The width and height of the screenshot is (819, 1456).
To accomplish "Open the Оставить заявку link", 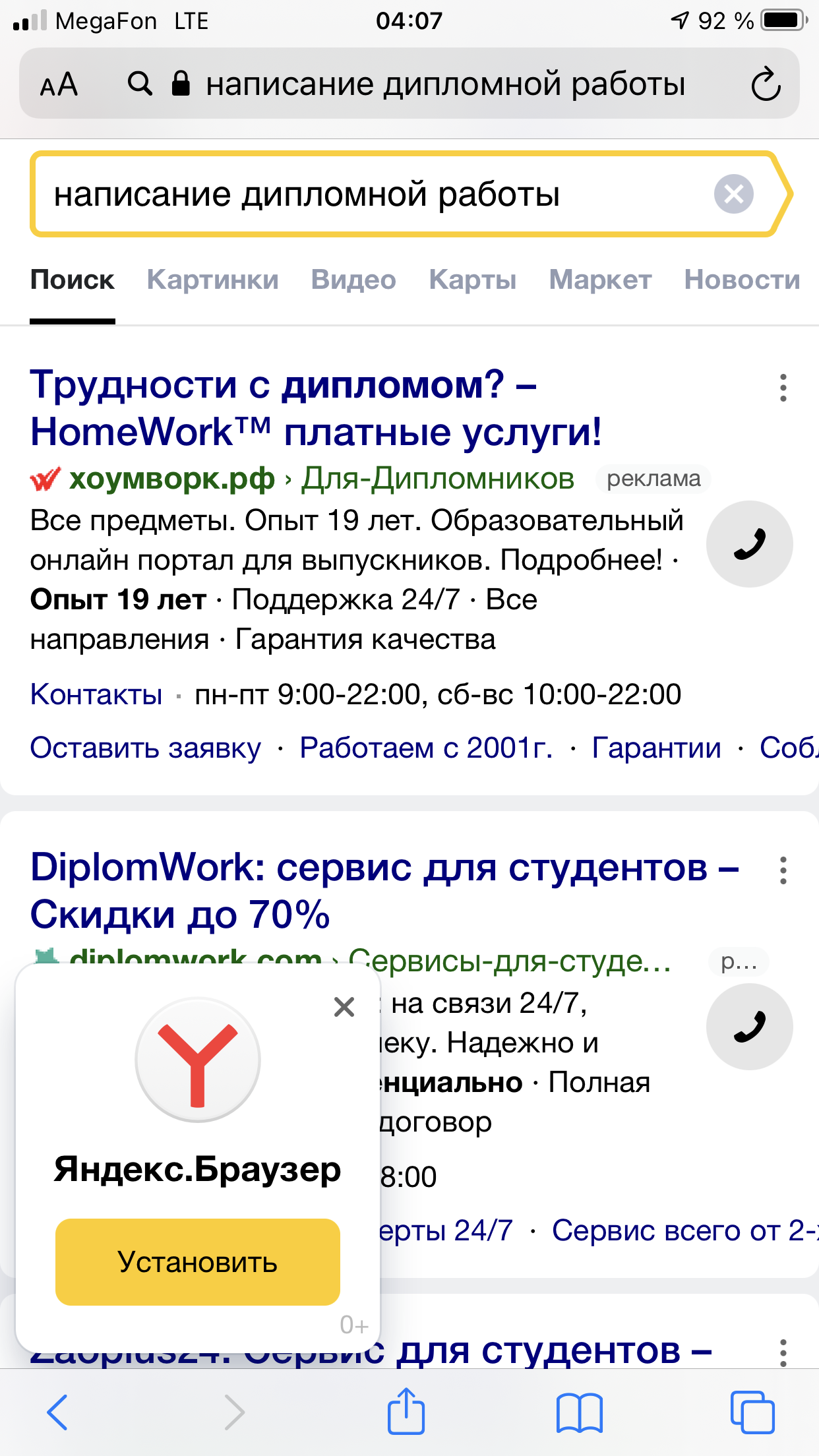I will click(146, 748).
